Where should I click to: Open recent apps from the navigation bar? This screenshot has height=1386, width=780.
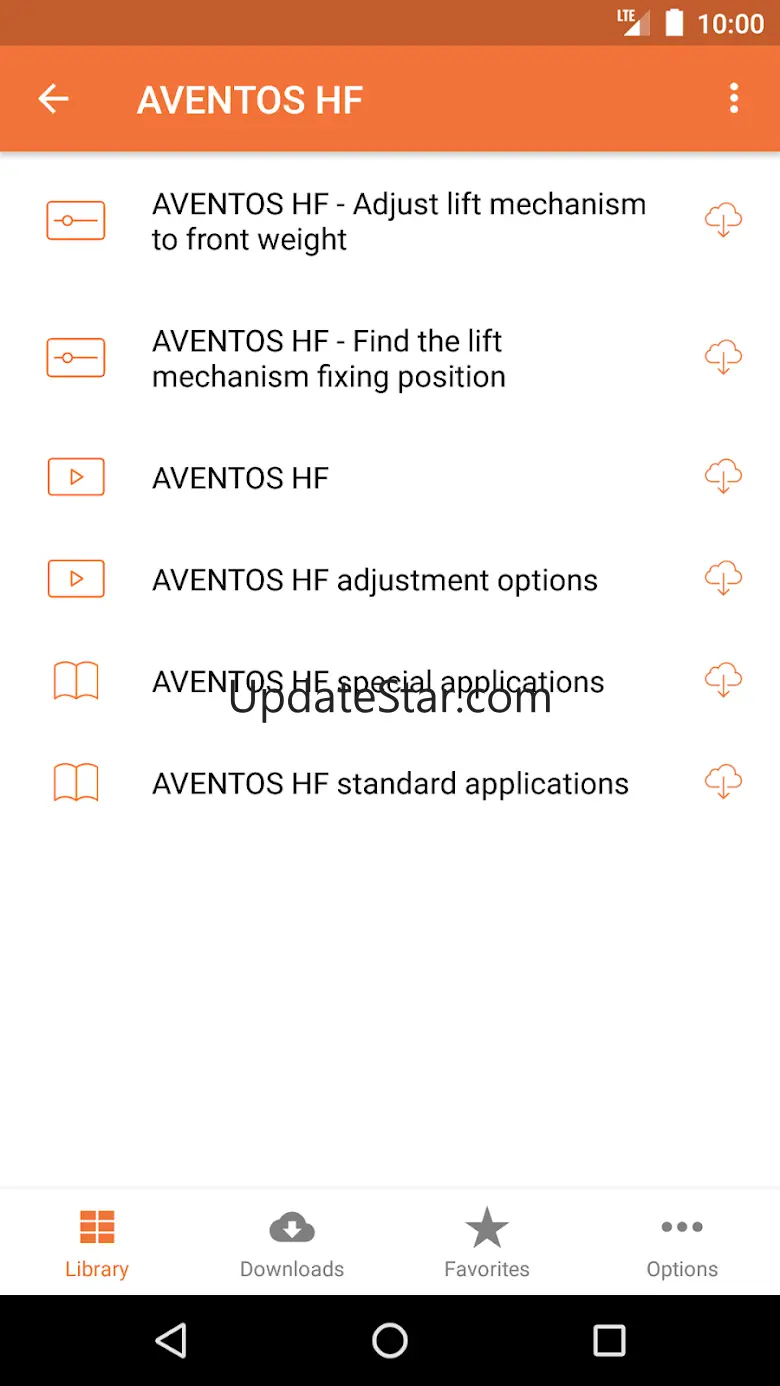coord(608,1340)
